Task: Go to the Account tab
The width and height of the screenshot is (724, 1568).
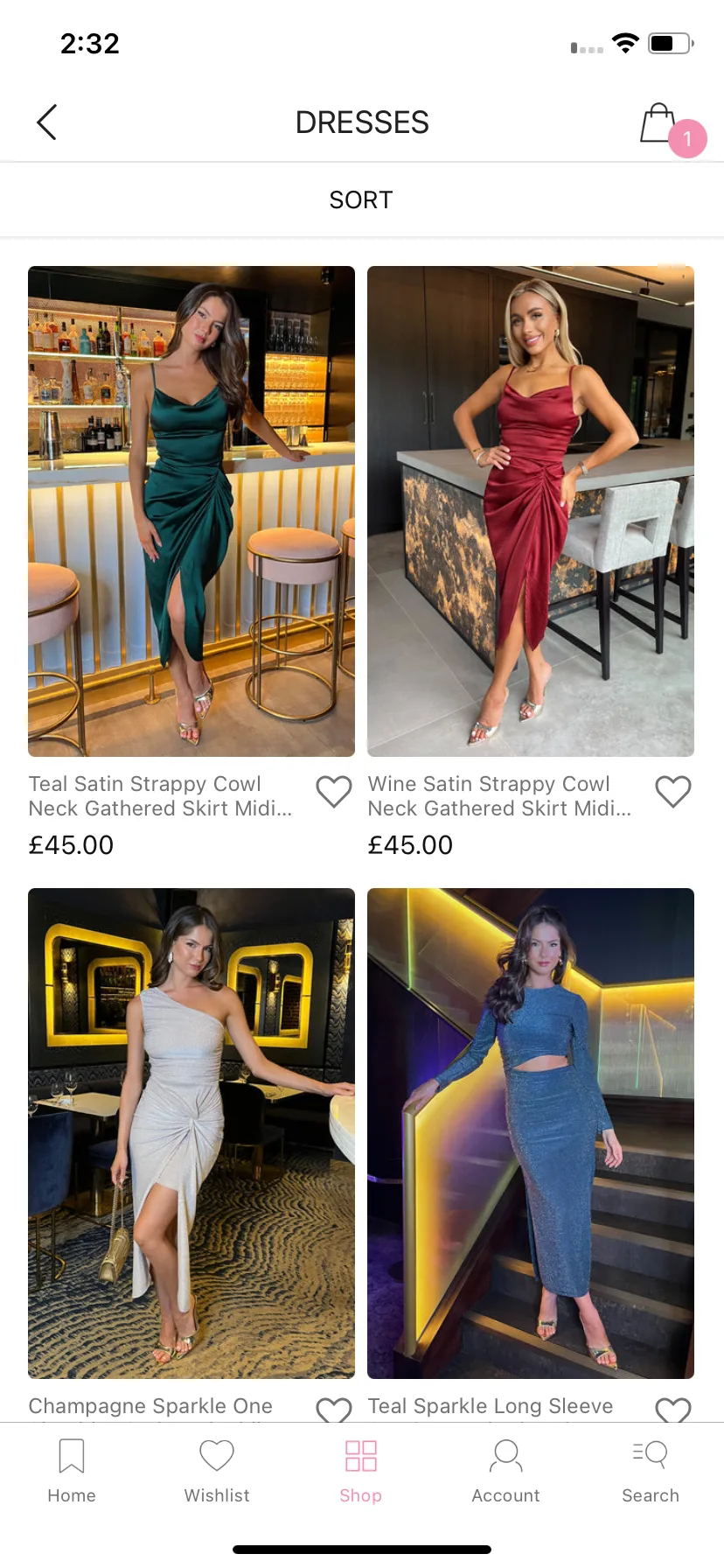Action: coord(505,1470)
